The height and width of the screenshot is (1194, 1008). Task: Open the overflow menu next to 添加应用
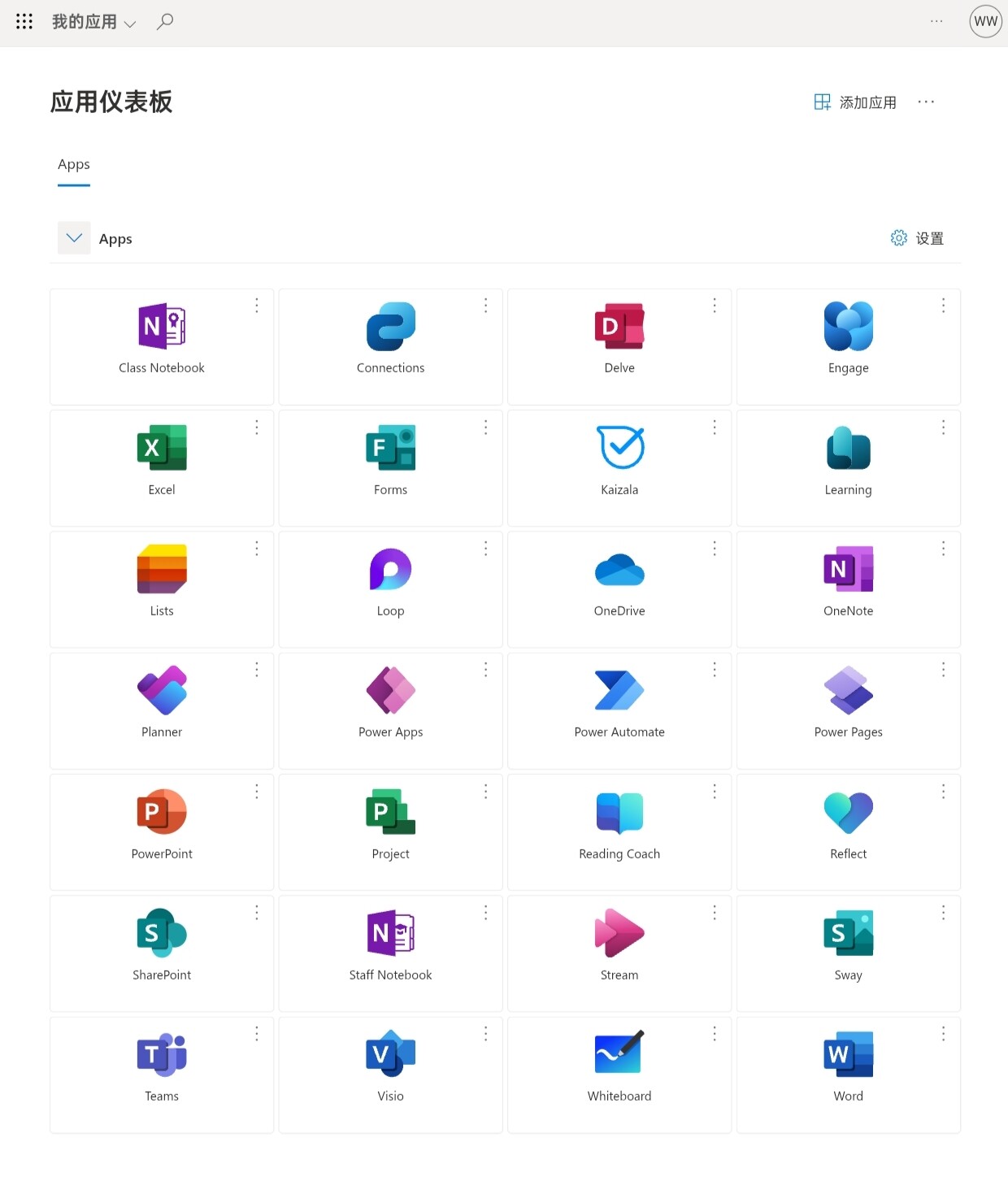coord(926,102)
